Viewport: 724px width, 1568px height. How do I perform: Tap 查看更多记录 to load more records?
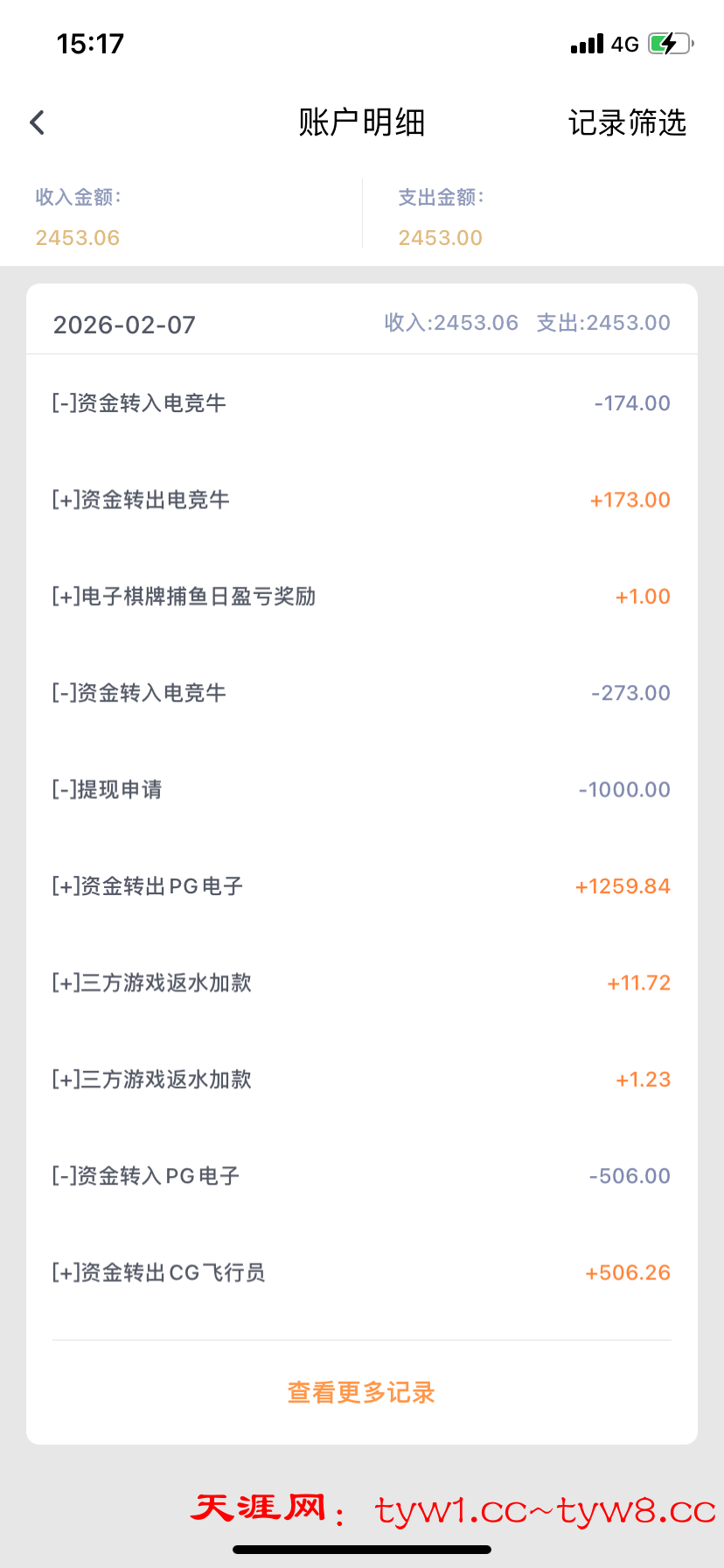(x=361, y=1392)
